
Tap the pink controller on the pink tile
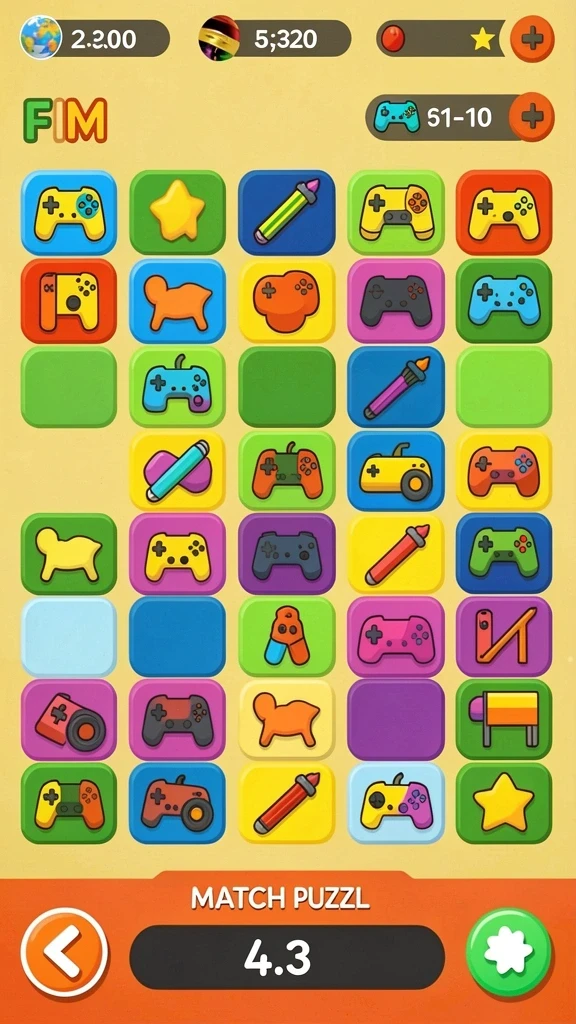[396, 637]
